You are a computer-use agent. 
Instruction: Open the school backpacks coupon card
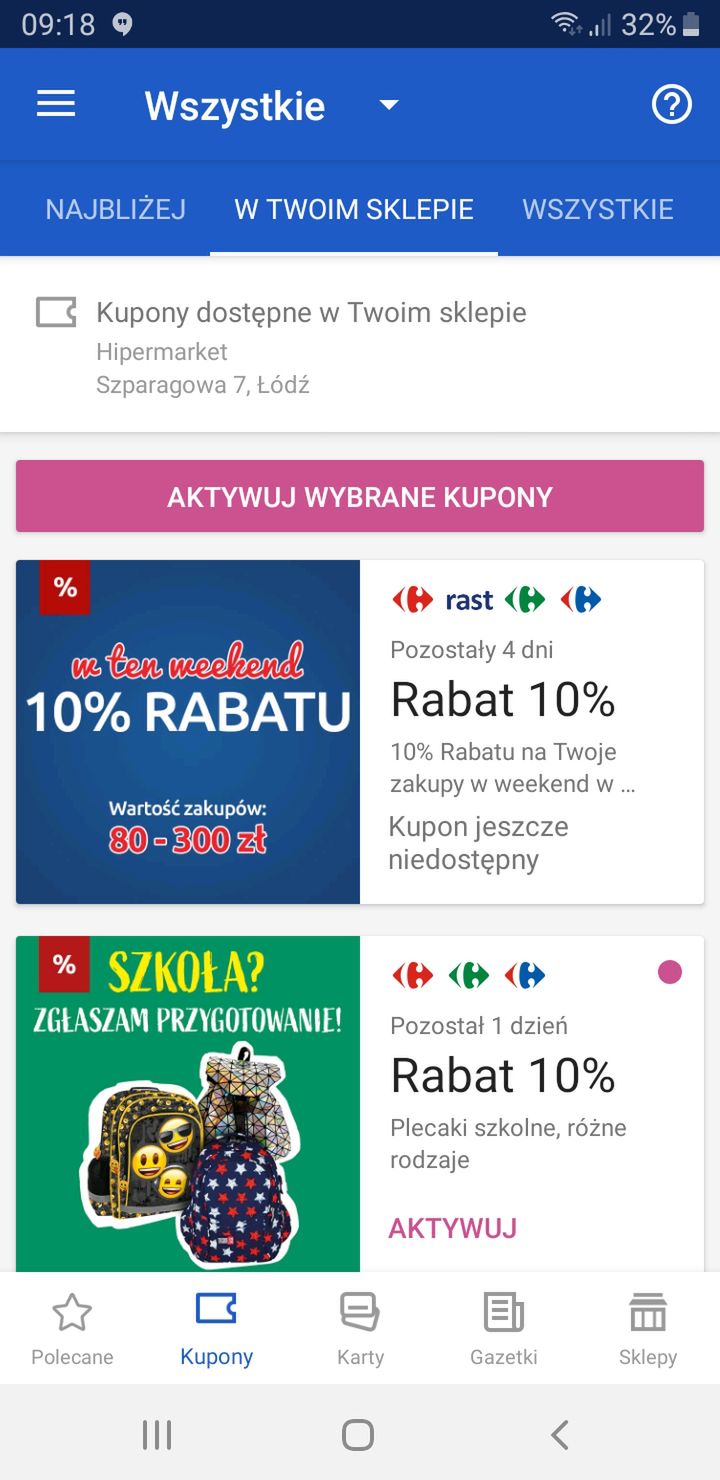click(360, 1104)
